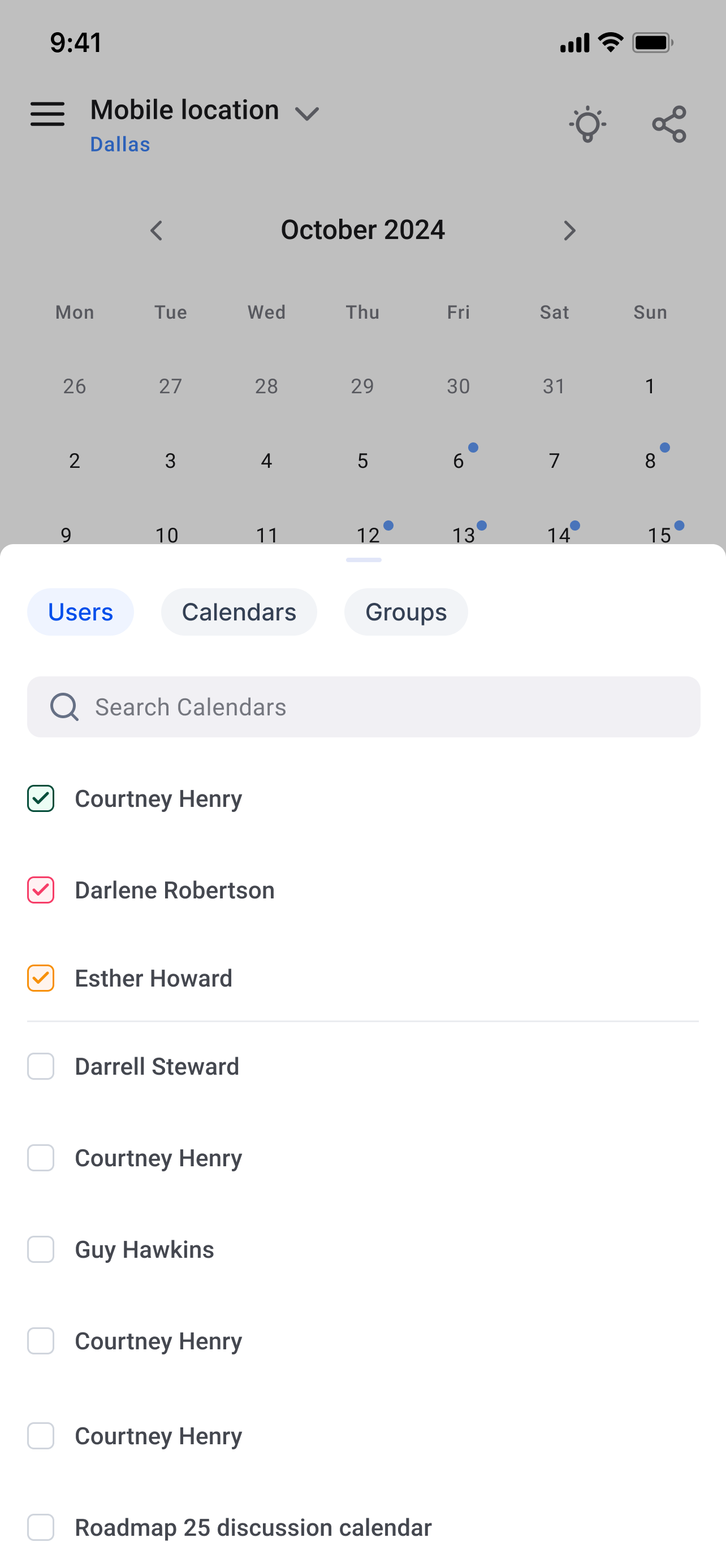Enable Roadmap 25 discussion calendar
726x1568 pixels.
(41, 1527)
